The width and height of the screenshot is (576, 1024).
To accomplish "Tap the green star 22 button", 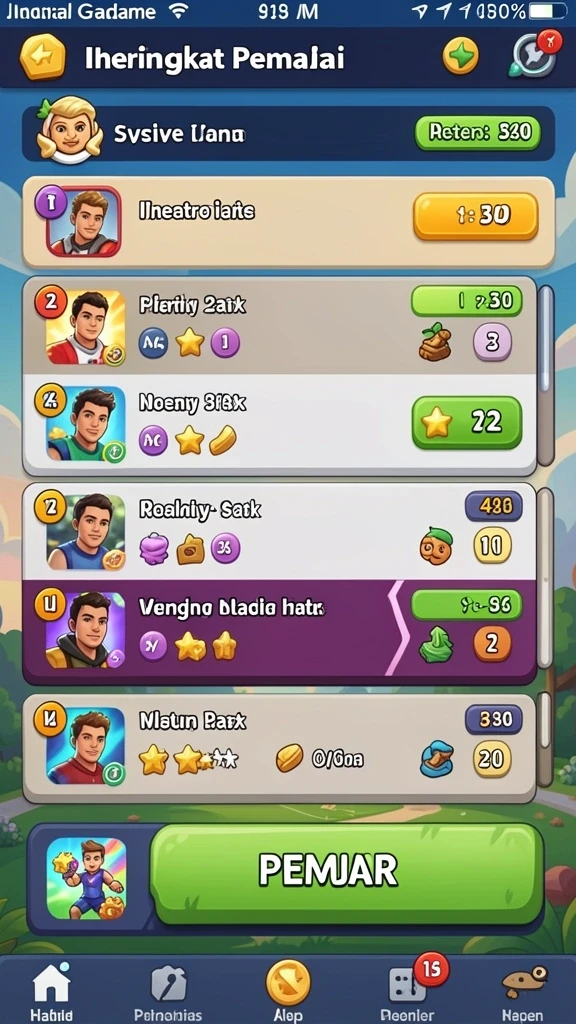I will (x=467, y=423).
